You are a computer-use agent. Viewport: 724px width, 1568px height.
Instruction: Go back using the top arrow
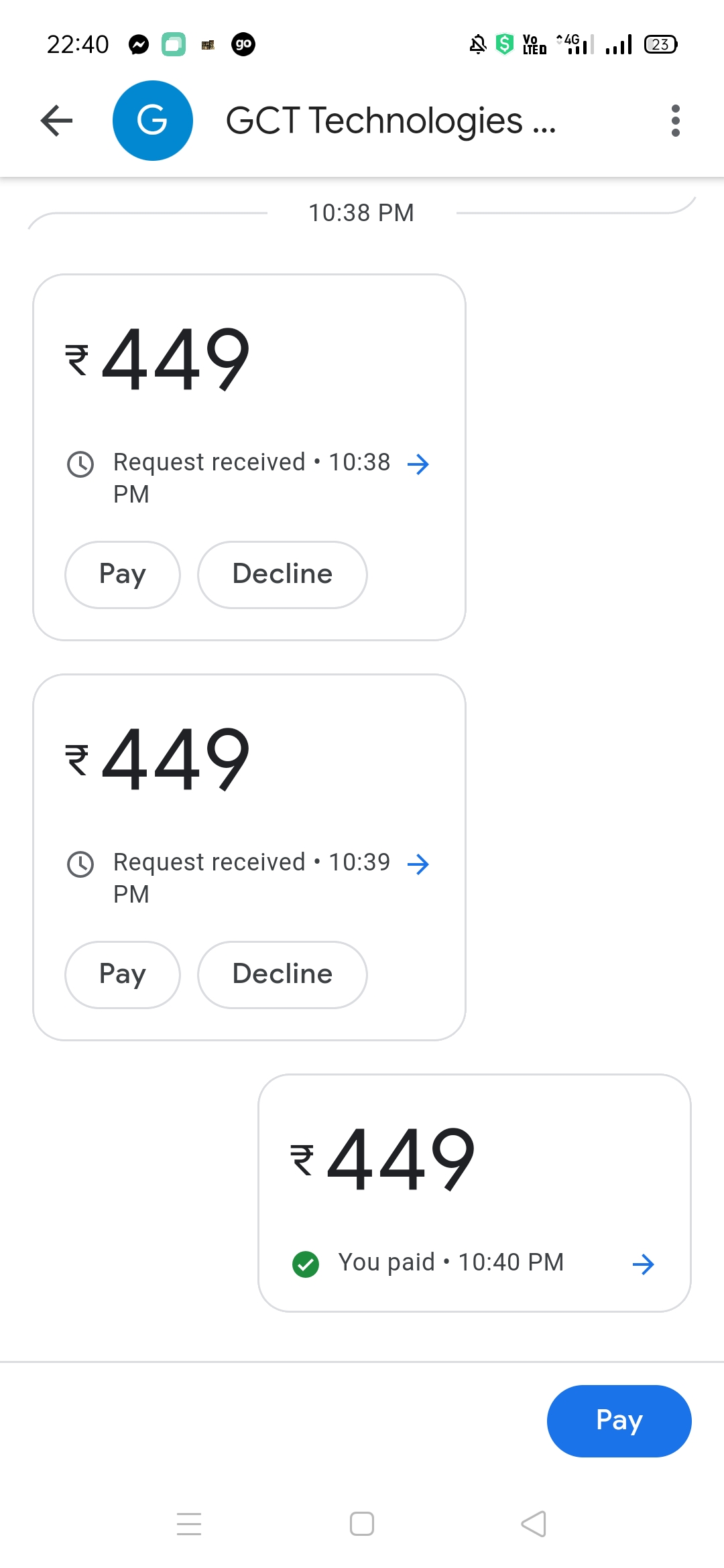tap(56, 121)
